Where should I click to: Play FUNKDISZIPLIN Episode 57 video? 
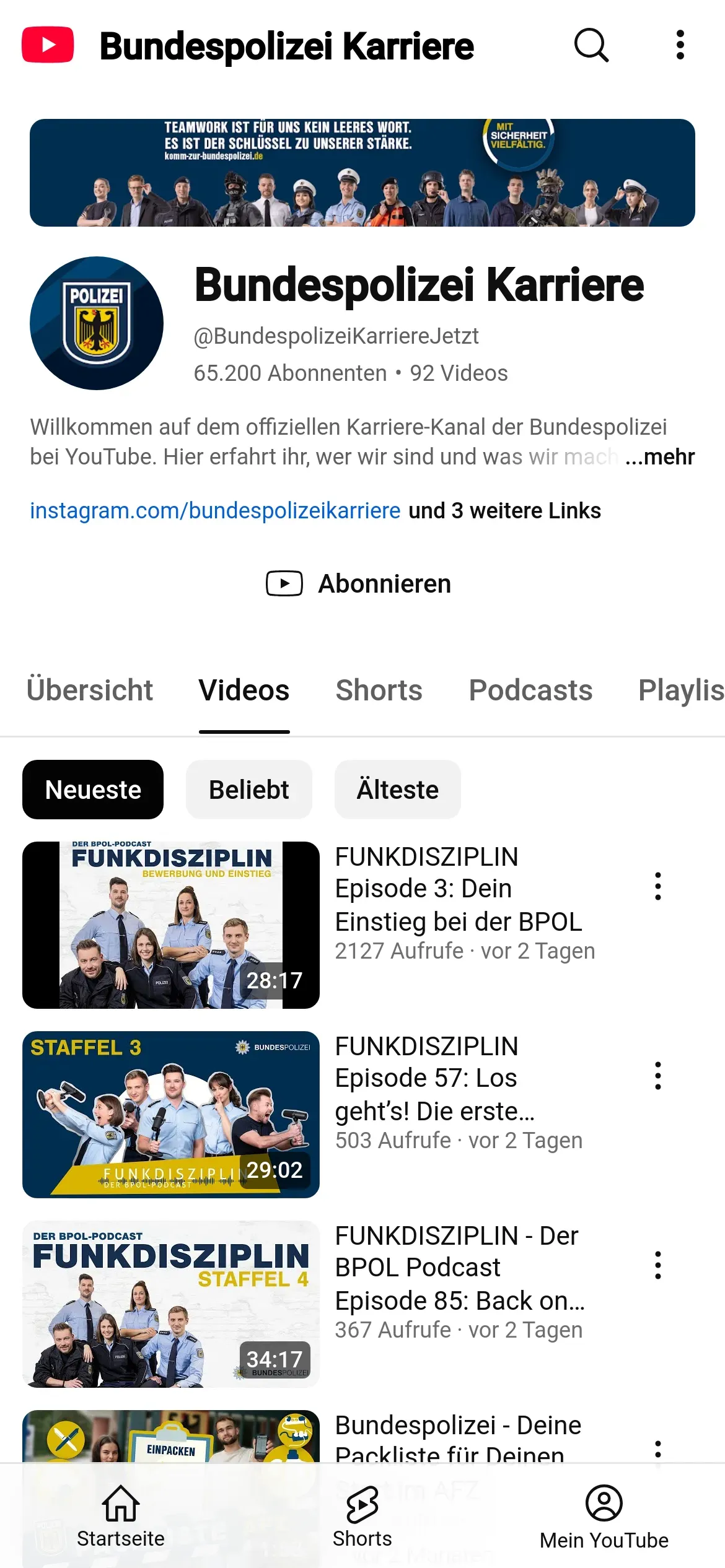tap(171, 1114)
